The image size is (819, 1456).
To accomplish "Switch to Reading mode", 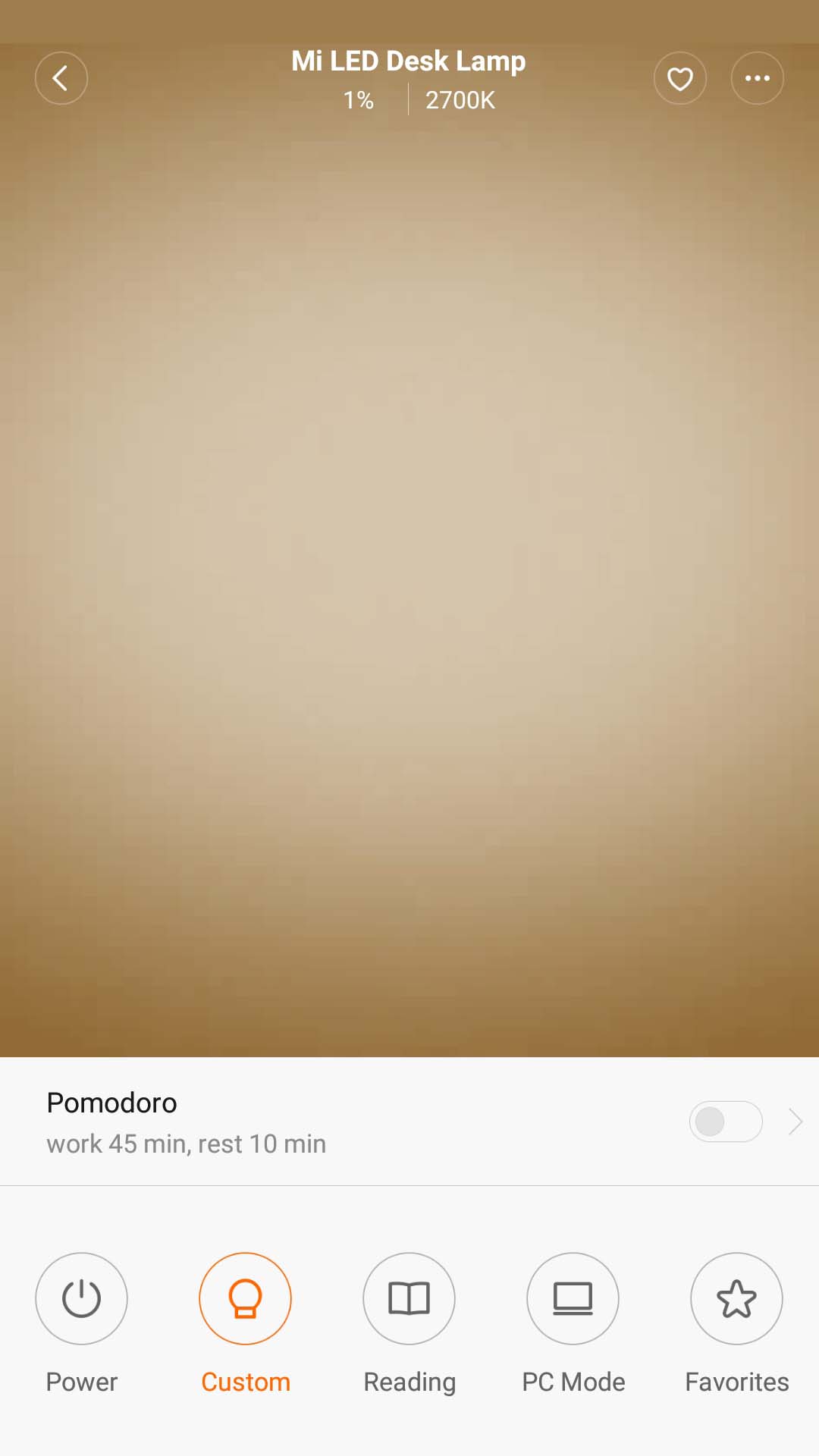I will (x=409, y=1298).
